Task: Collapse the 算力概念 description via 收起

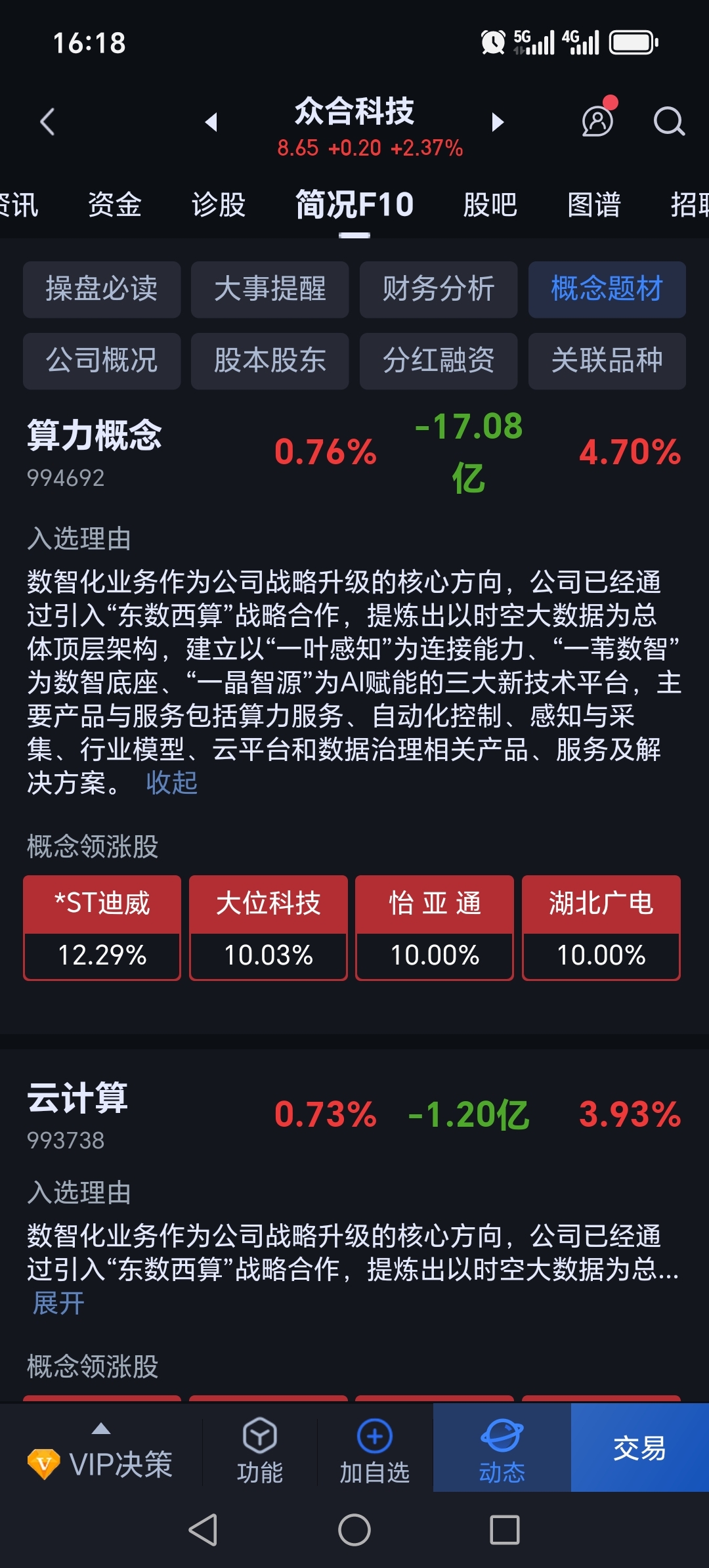Action: [172, 783]
